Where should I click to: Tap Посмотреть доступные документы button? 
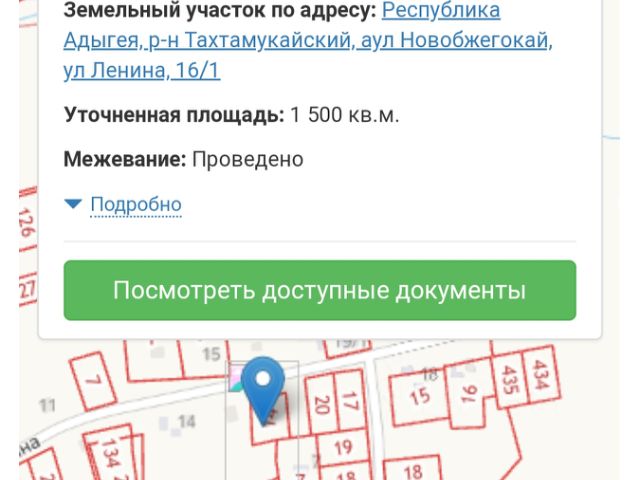click(319, 291)
